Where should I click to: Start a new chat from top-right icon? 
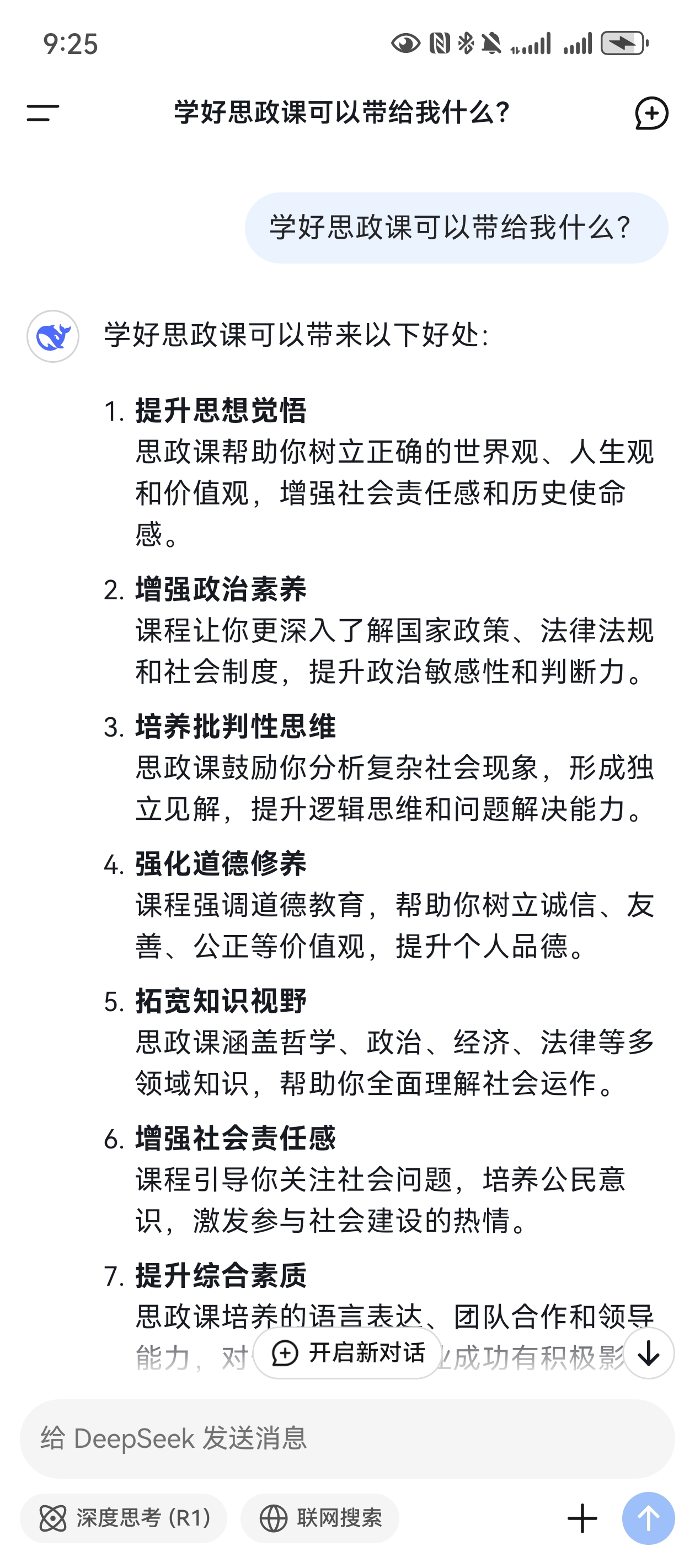pyautogui.click(x=651, y=113)
